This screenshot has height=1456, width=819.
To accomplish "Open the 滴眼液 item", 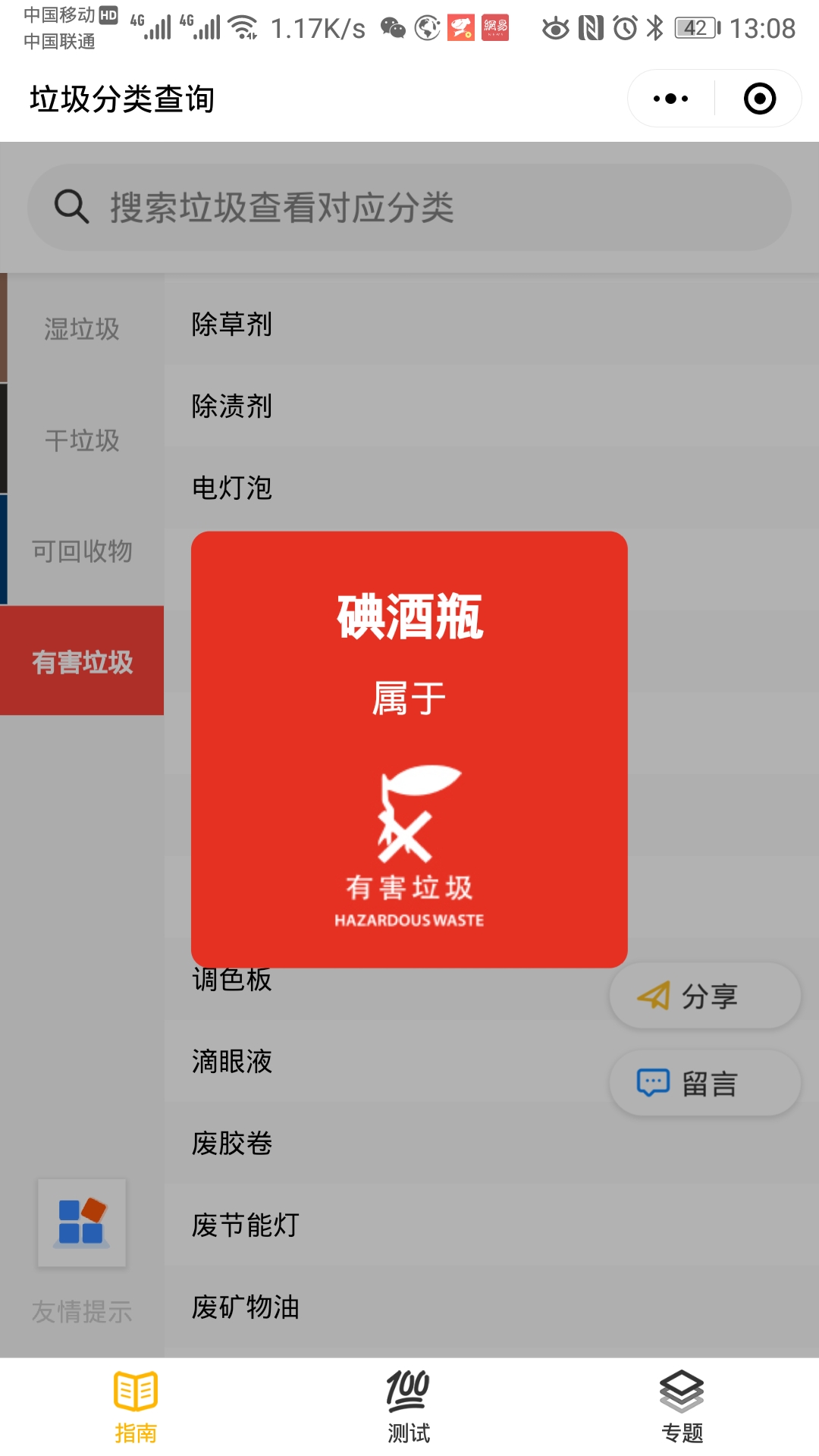I will [x=232, y=1062].
